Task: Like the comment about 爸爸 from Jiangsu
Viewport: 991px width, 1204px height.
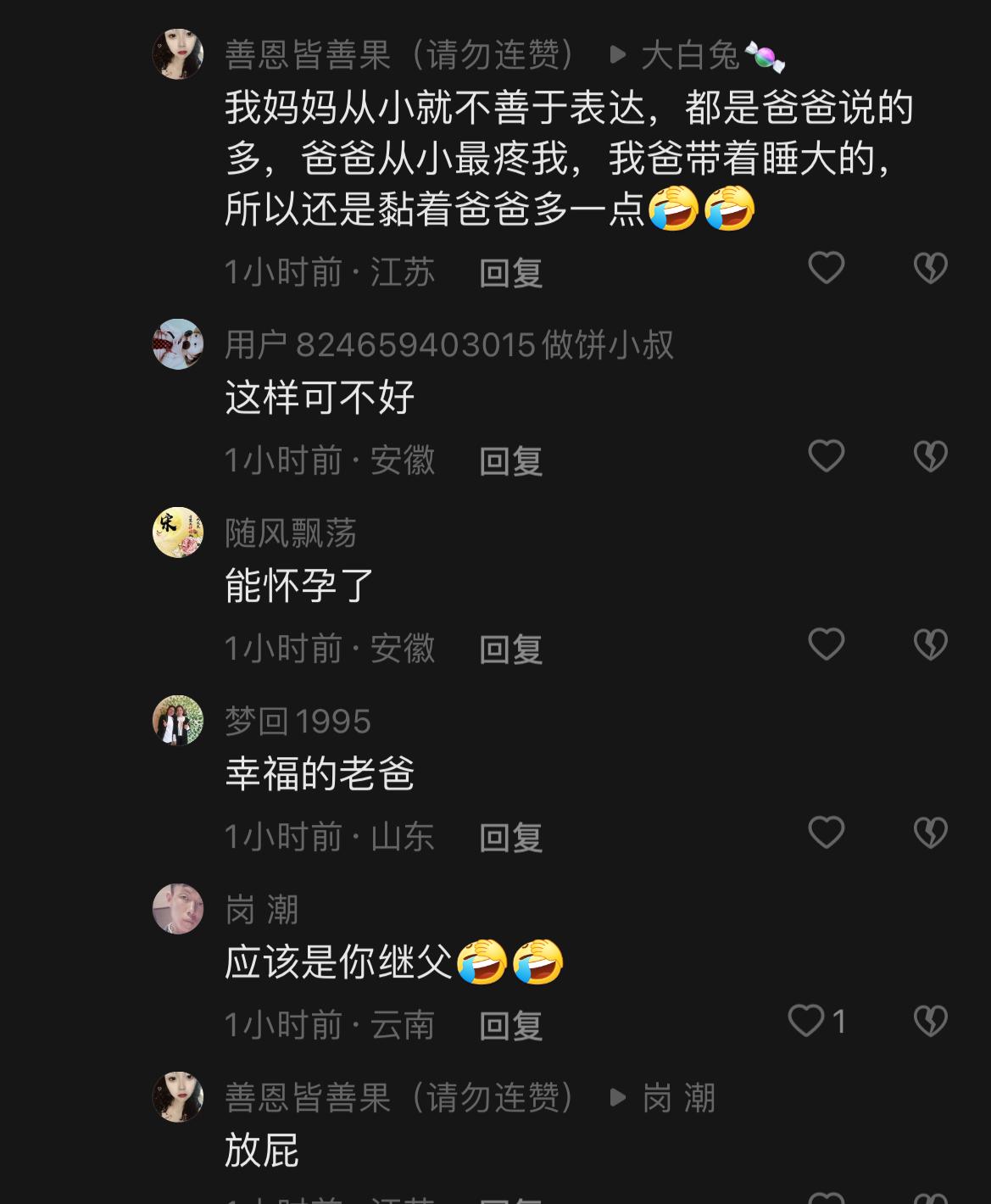Action: (x=826, y=268)
